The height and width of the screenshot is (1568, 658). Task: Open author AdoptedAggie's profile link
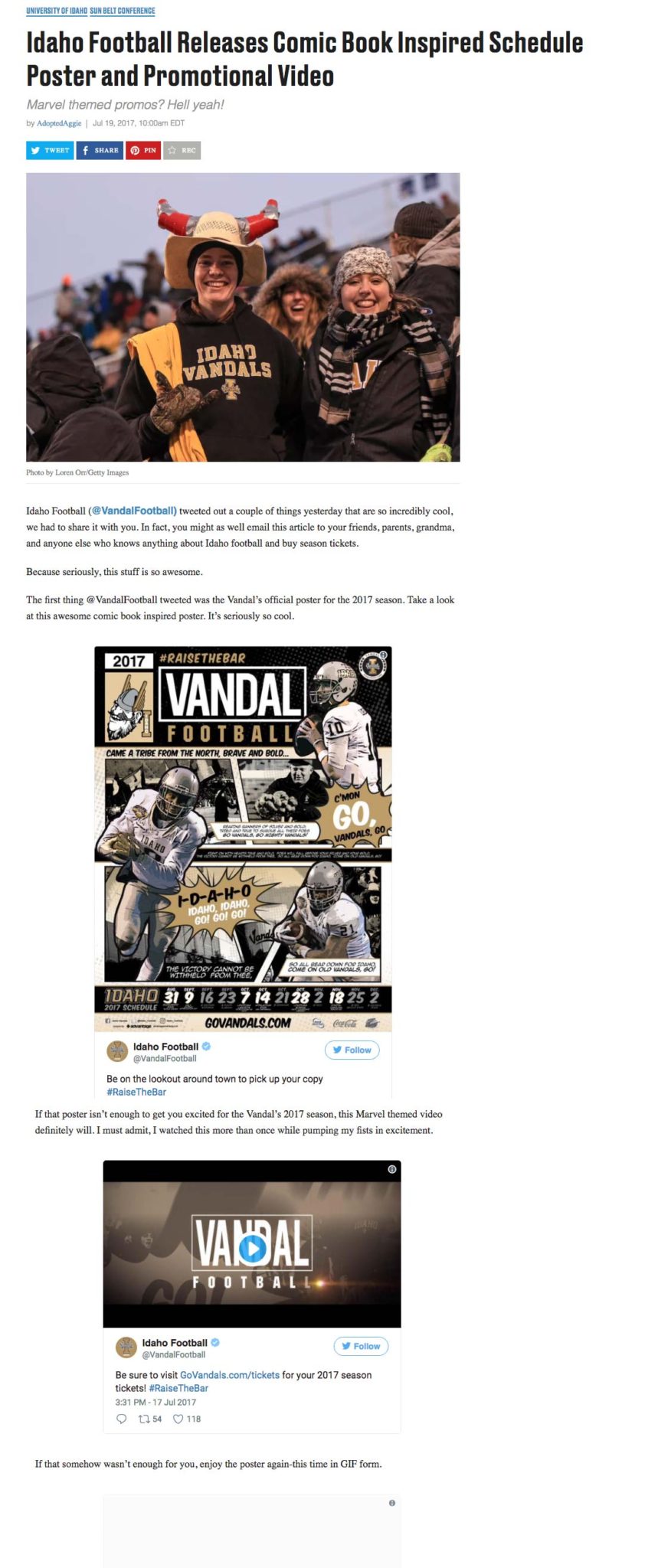coord(59,123)
